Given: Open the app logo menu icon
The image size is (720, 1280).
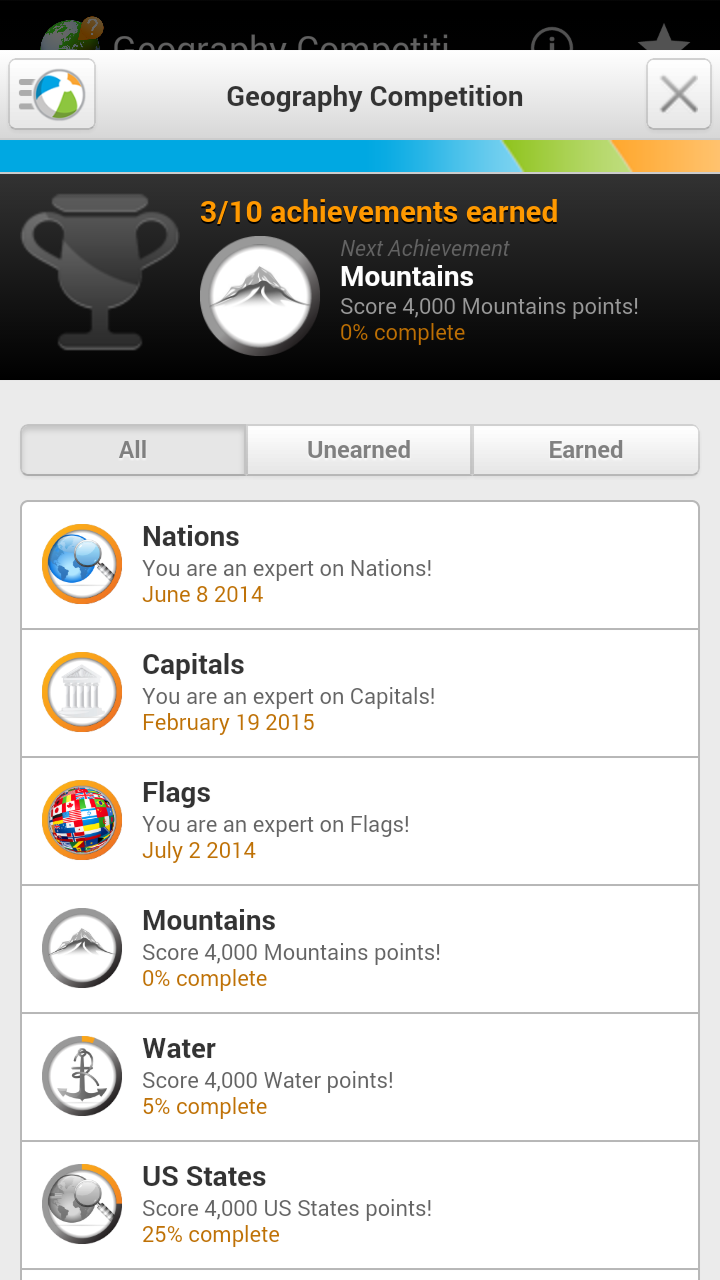Looking at the screenshot, I should tap(51, 94).
